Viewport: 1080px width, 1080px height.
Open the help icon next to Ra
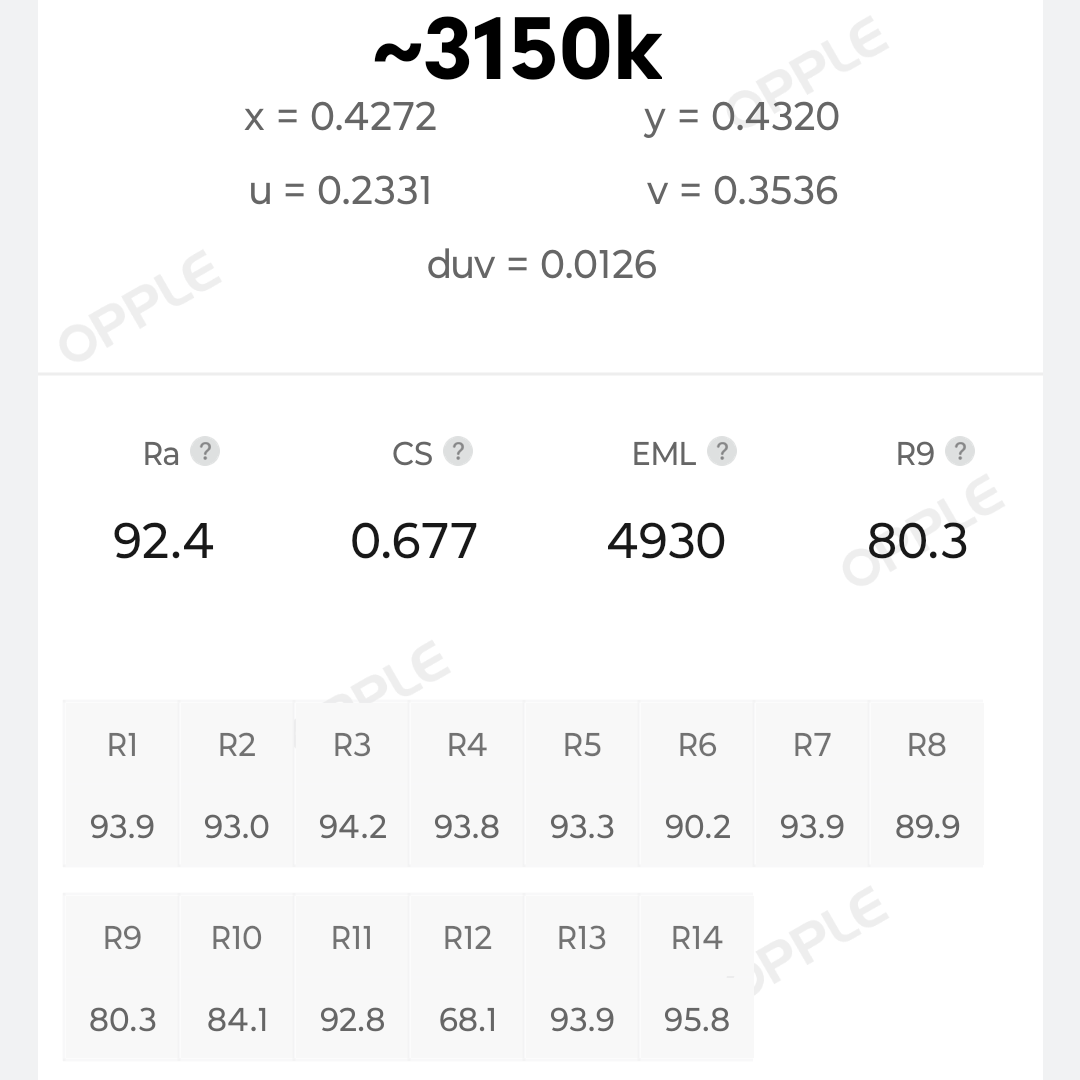(204, 452)
